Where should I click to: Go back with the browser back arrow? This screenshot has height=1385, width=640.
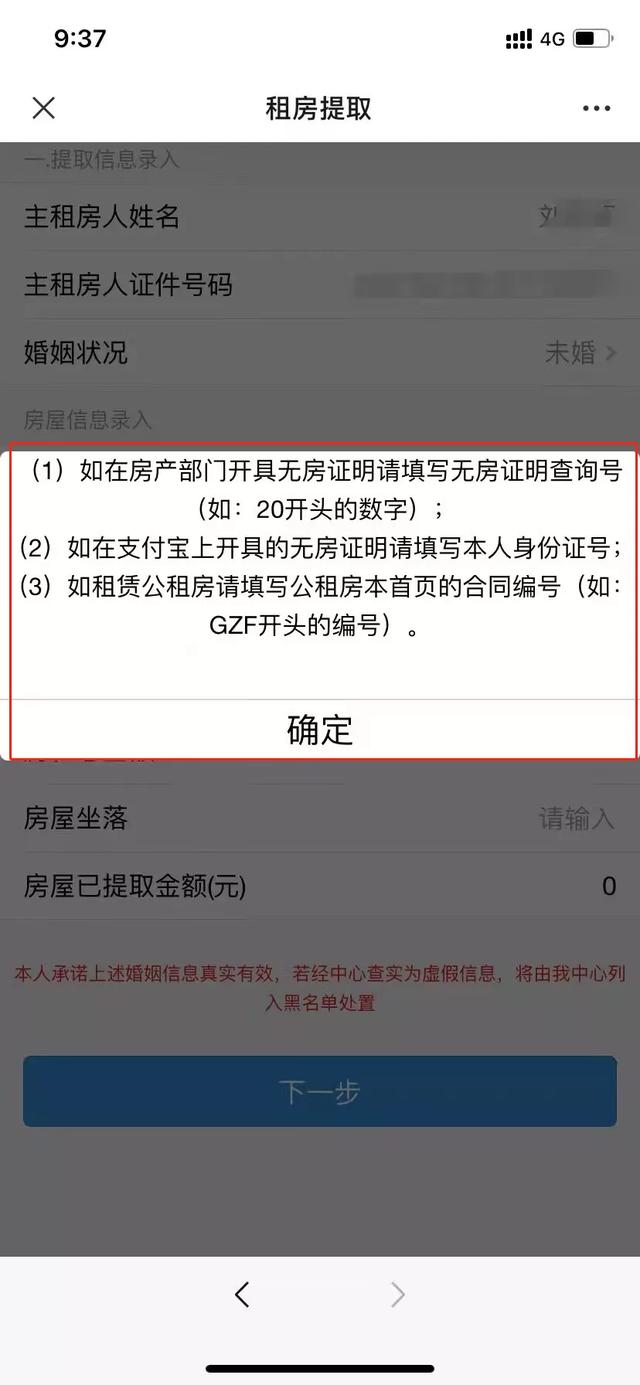coord(242,1295)
